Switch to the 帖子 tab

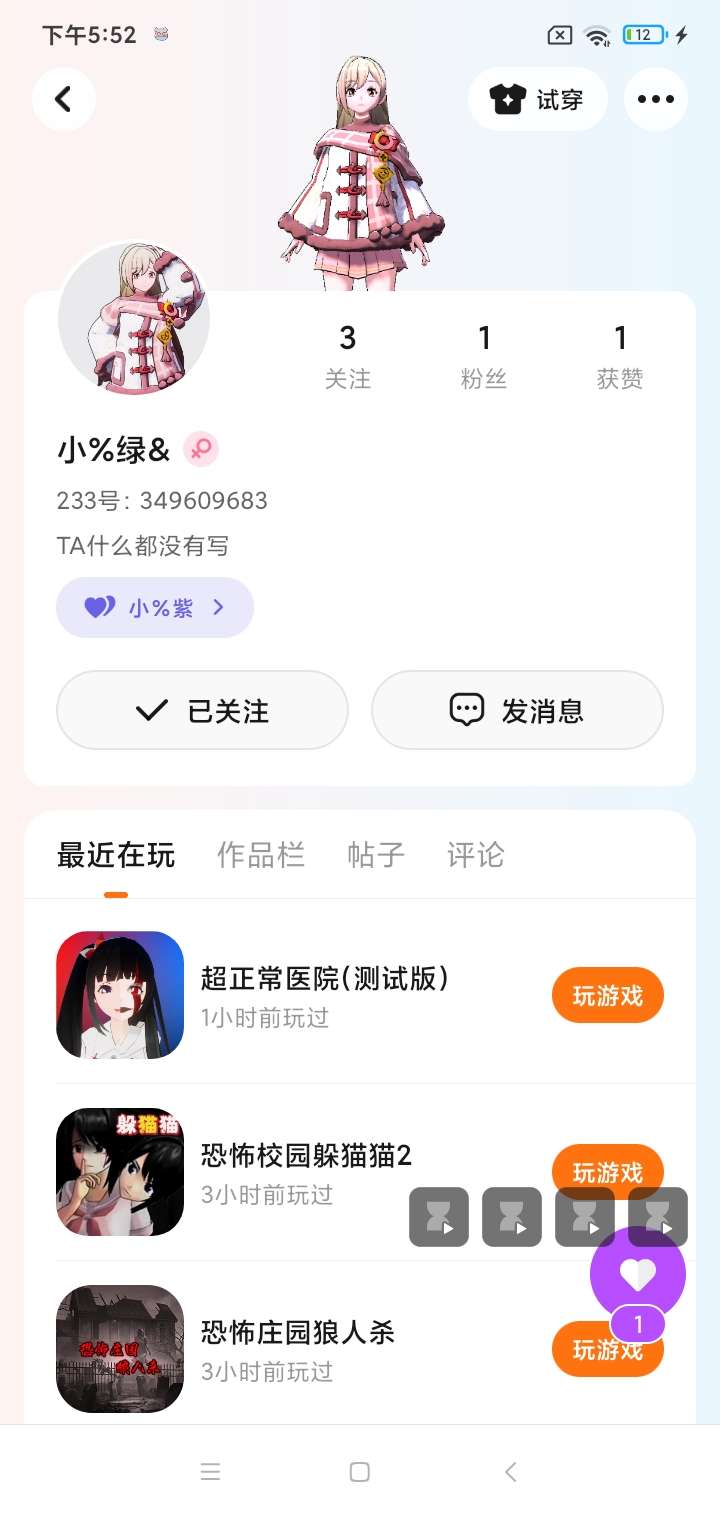[375, 855]
